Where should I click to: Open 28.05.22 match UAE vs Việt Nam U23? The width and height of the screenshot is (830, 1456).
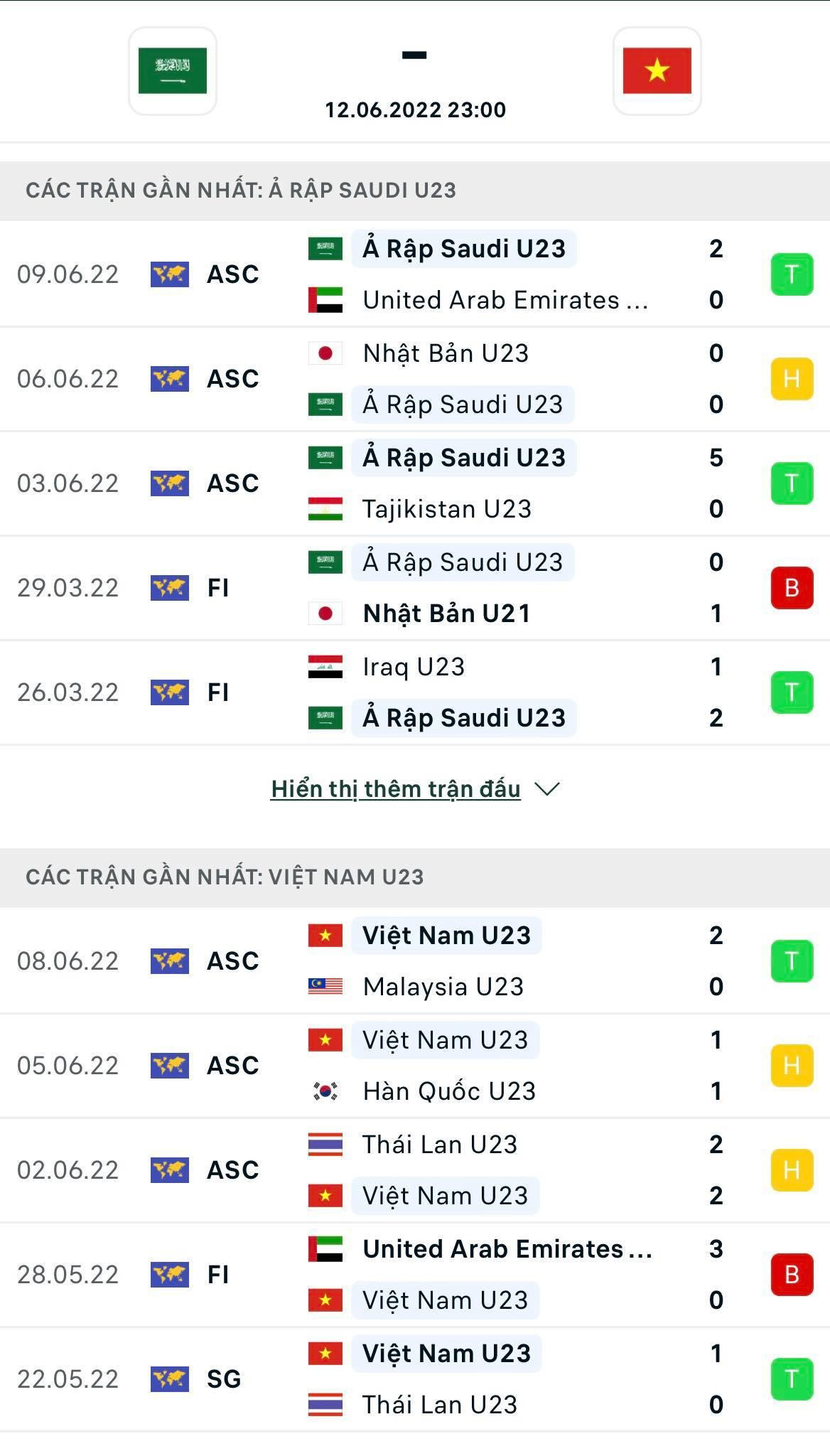[415, 1275]
